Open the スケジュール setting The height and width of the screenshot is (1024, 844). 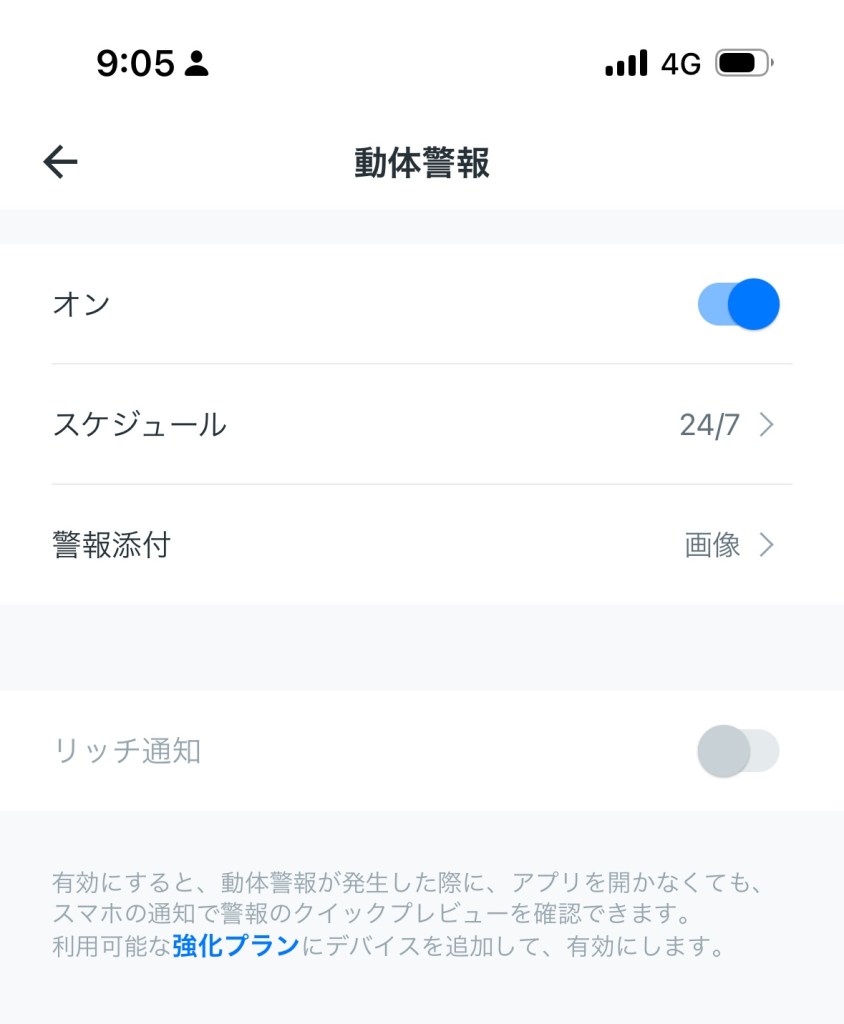point(422,425)
